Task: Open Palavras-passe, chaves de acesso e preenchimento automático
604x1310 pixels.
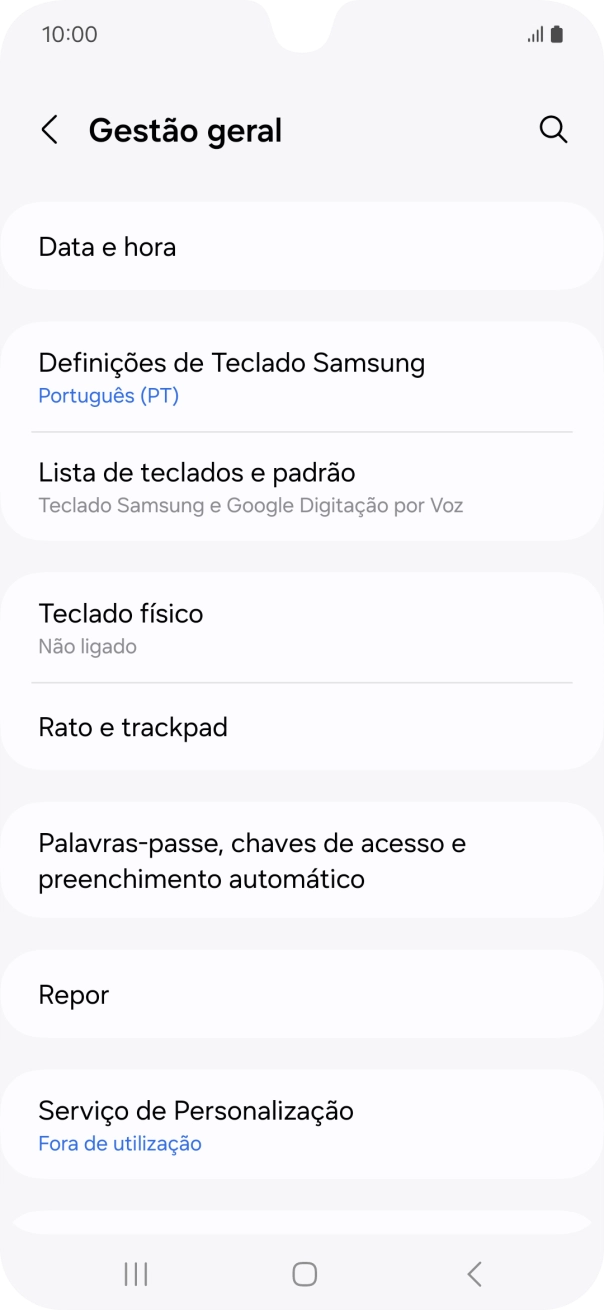Action: click(x=300, y=861)
